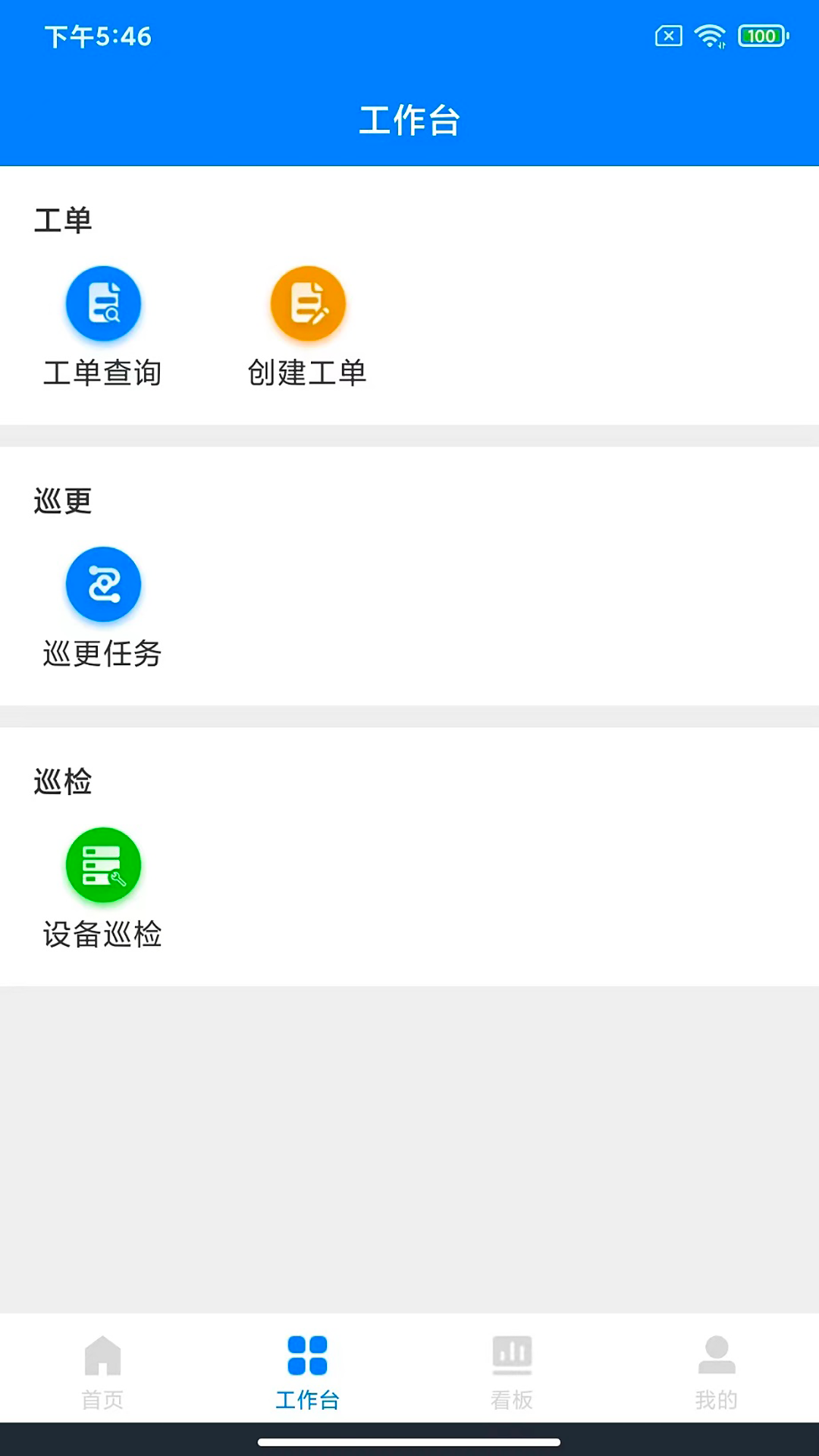Tap the 工单查询 text label

103,373
